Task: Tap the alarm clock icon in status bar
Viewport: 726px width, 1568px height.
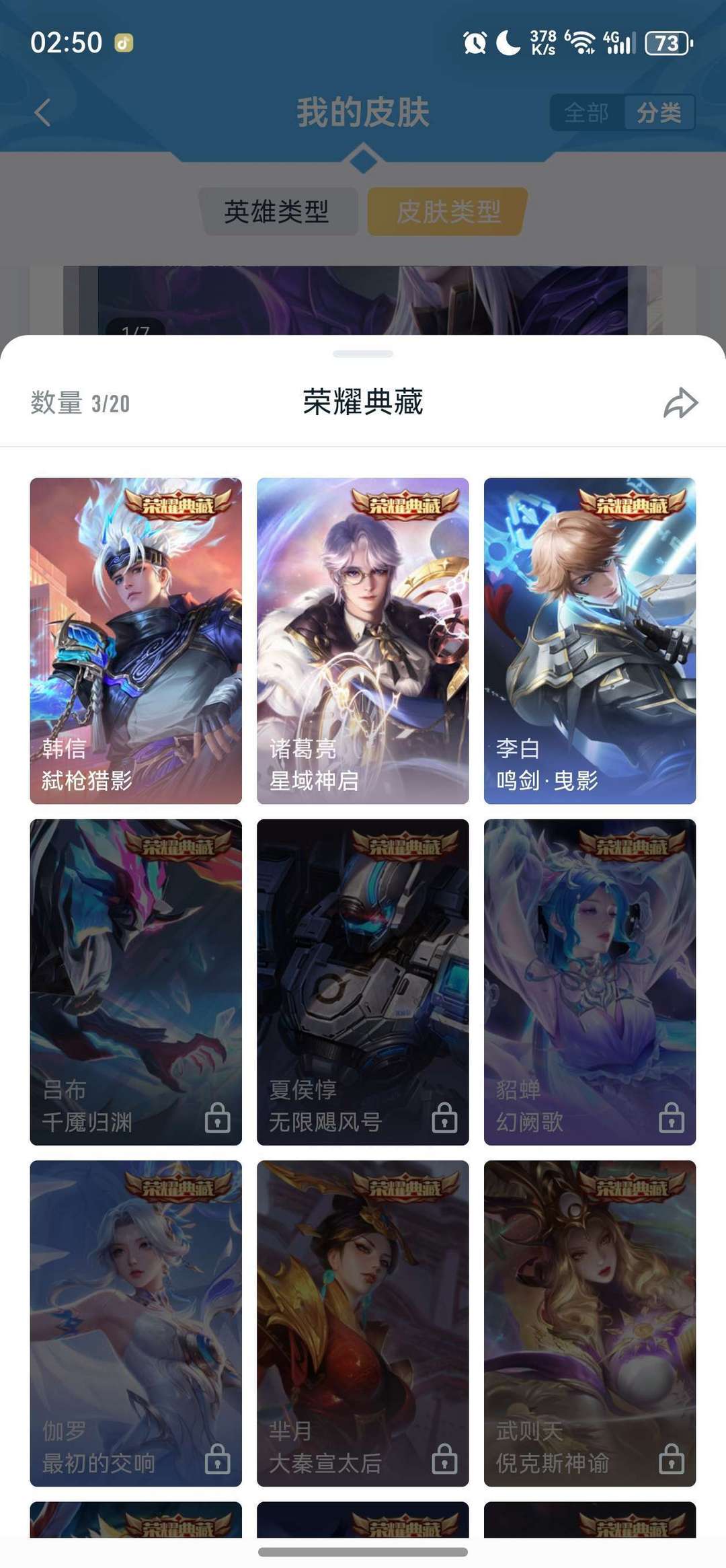Action: coord(475,42)
